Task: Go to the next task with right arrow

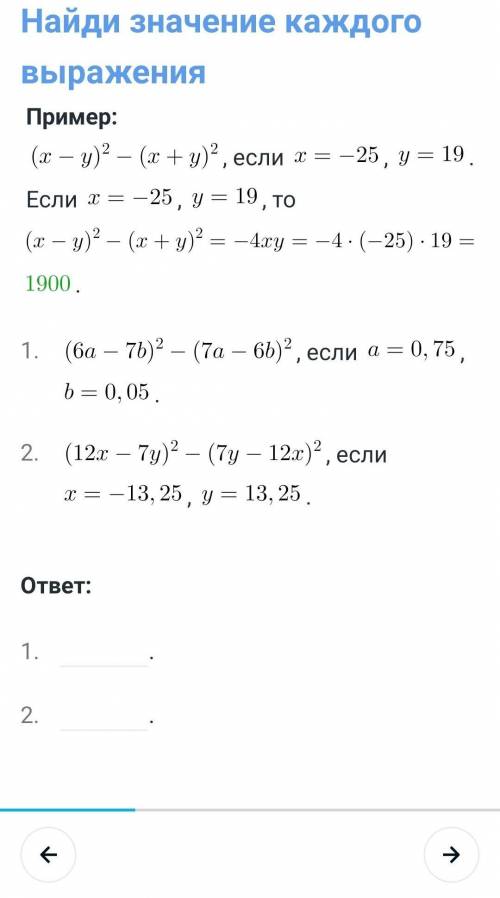Action: (451, 854)
